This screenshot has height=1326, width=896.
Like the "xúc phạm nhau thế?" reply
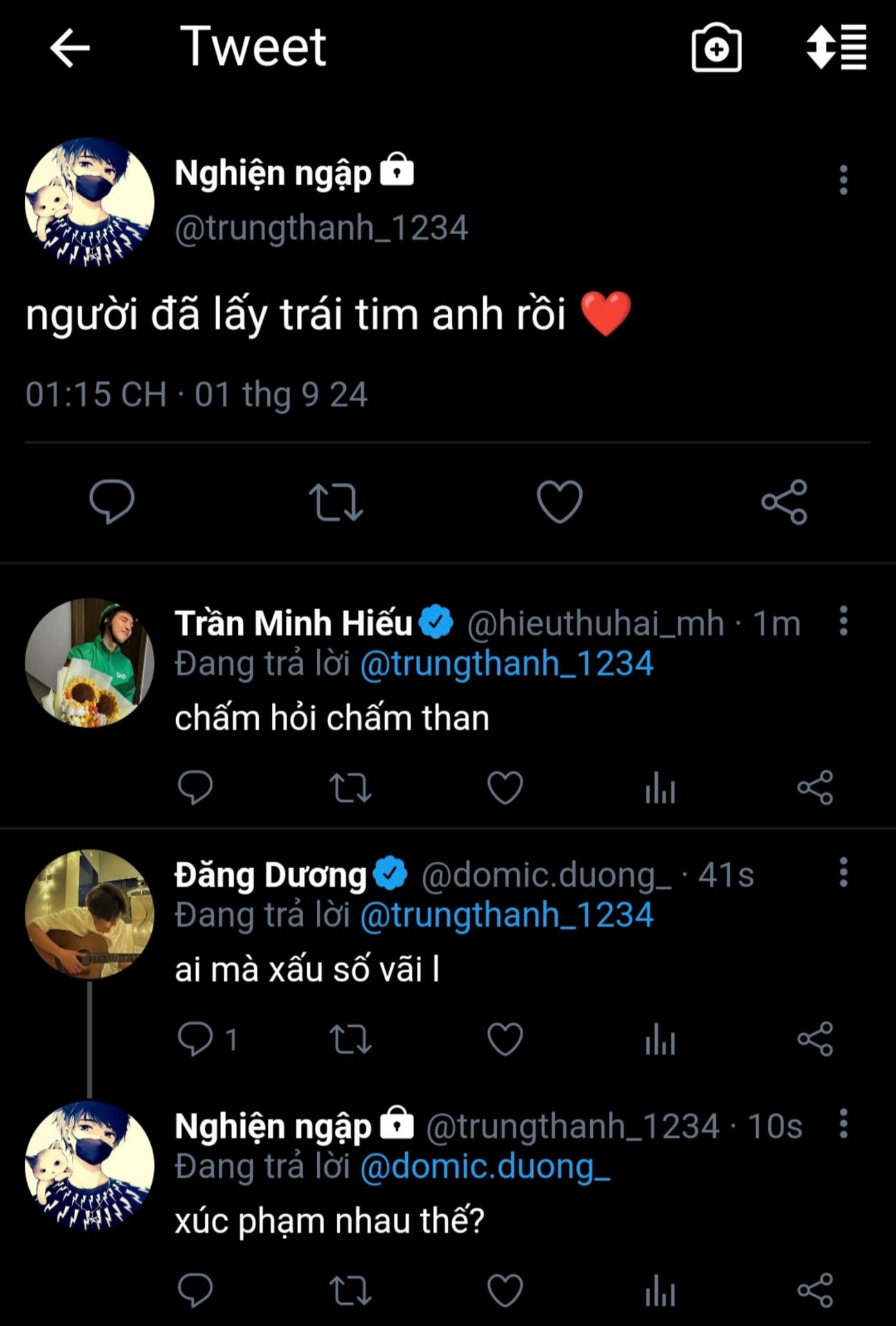click(505, 1290)
